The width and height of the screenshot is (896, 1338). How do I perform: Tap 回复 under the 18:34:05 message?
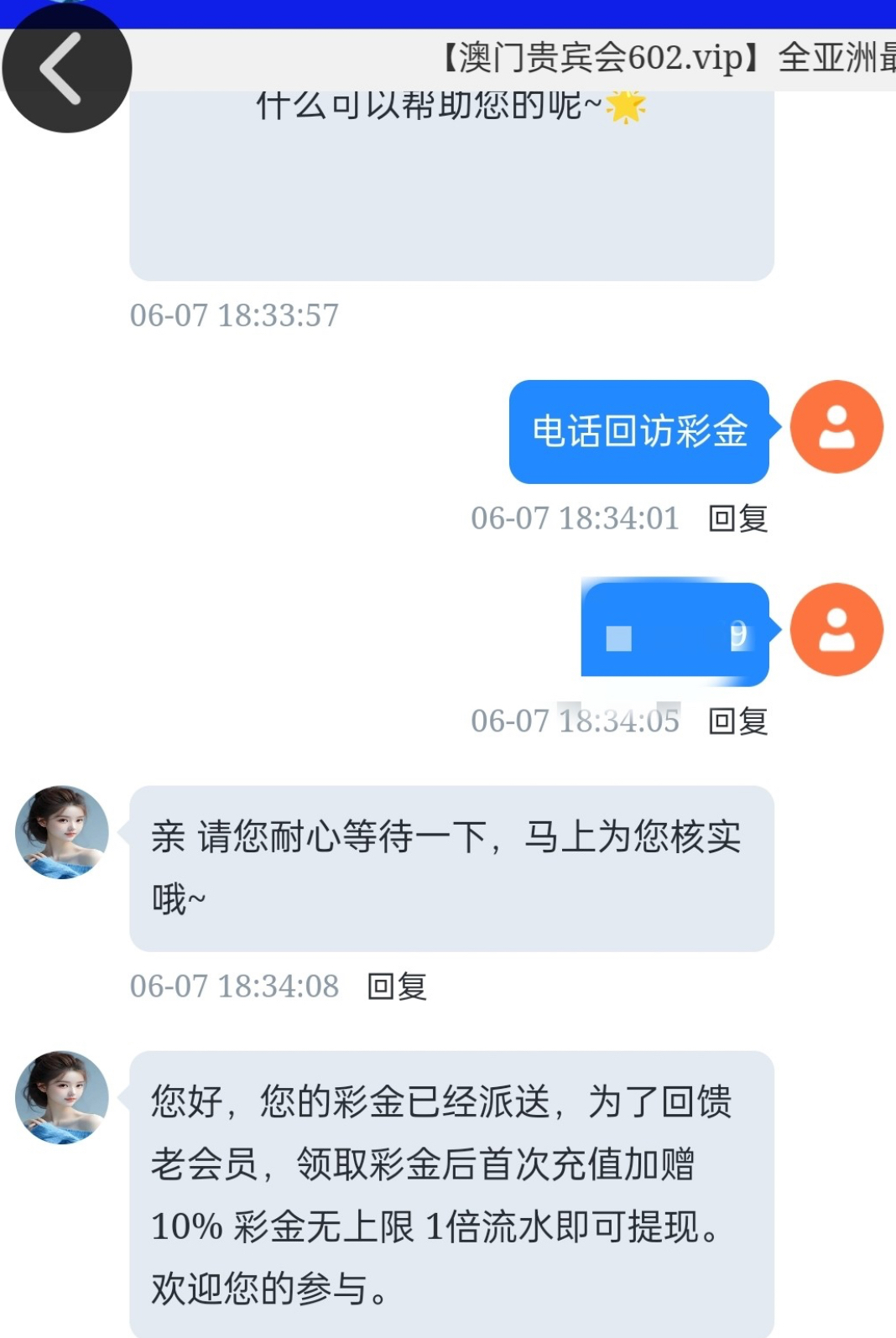pos(737,721)
